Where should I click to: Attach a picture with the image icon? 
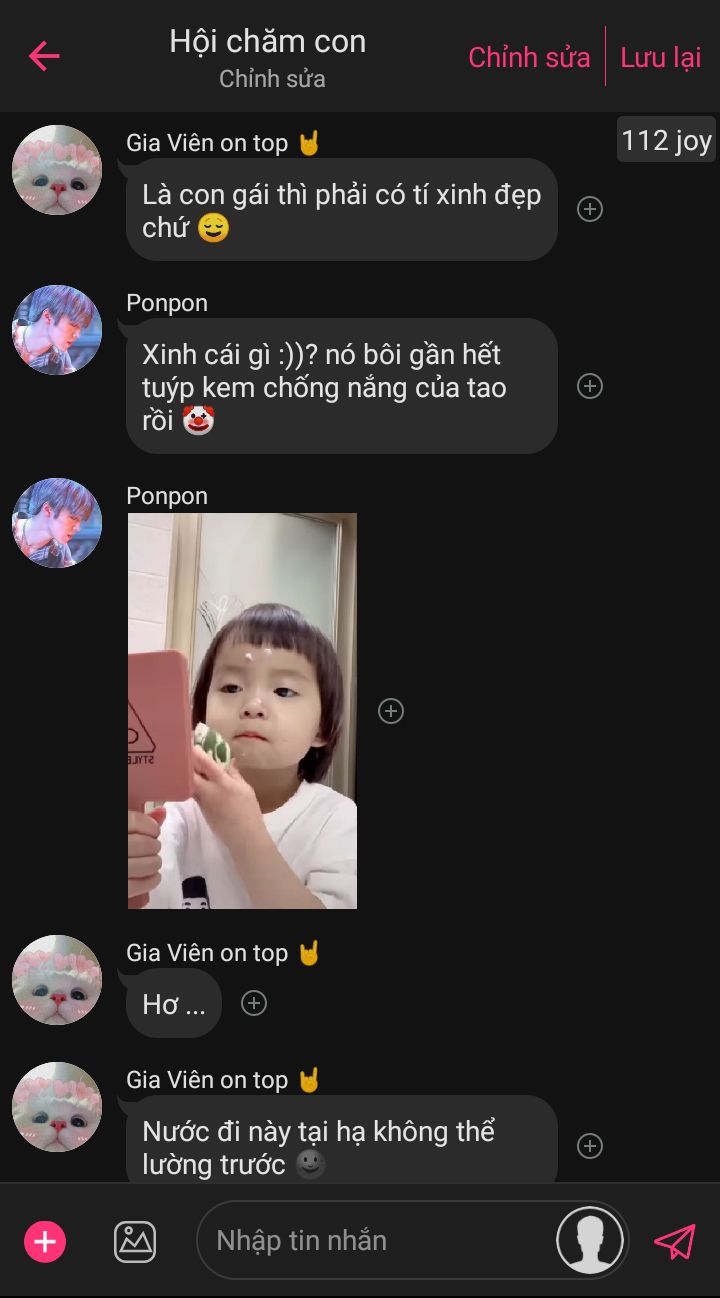(x=135, y=1242)
